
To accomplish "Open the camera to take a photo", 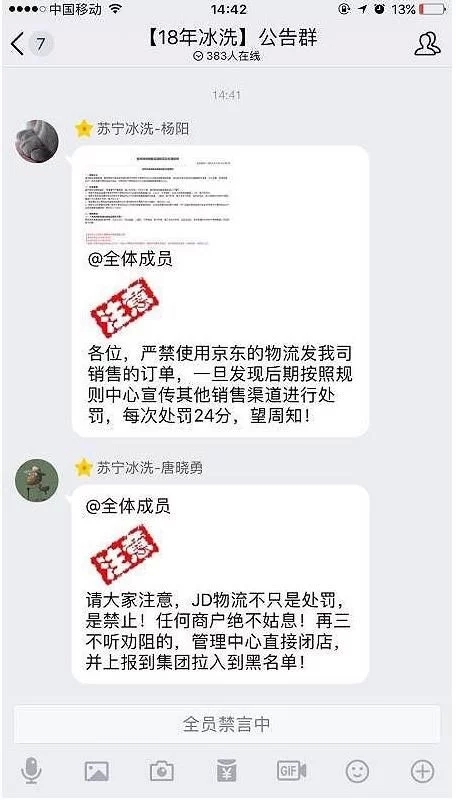I will pos(161,771).
